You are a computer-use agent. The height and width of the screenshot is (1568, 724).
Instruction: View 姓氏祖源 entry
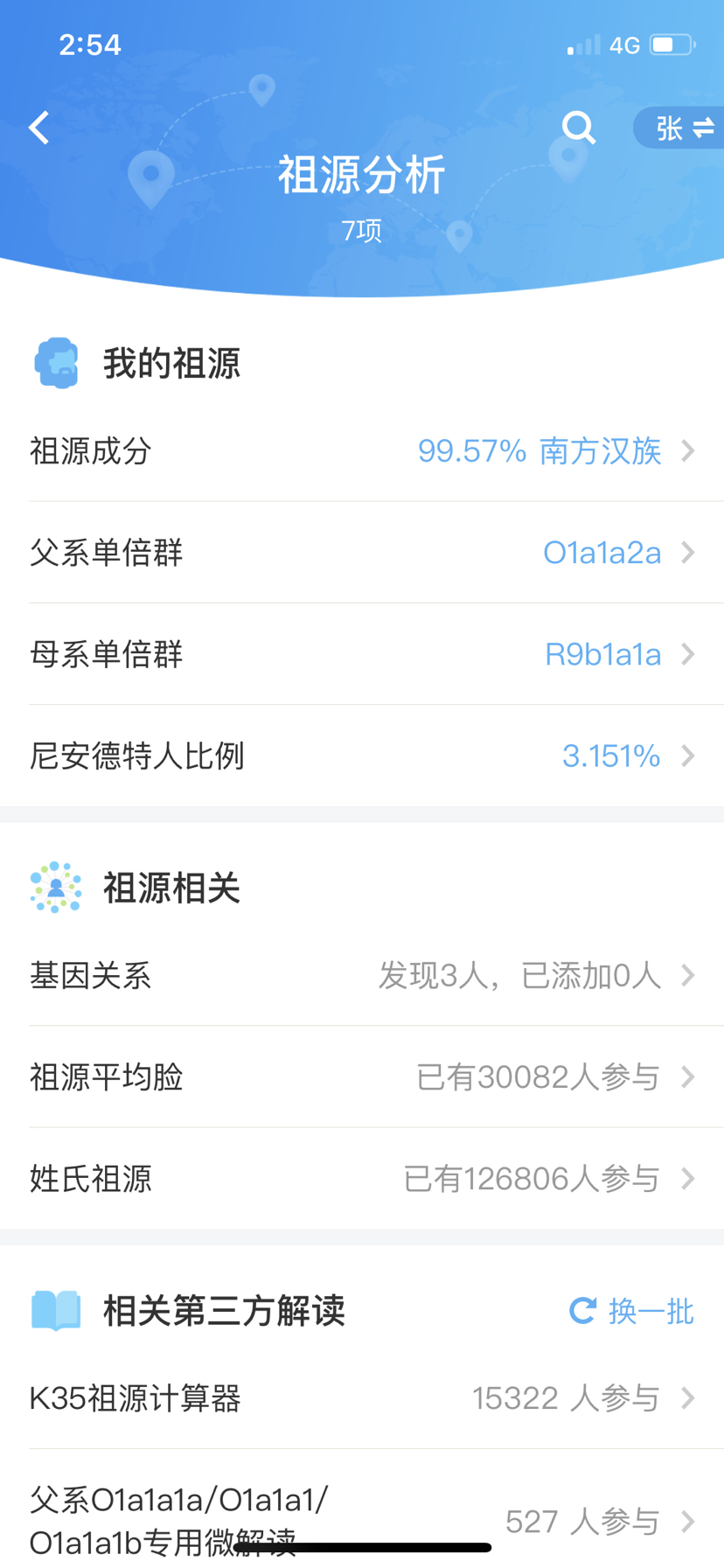click(362, 1178)
